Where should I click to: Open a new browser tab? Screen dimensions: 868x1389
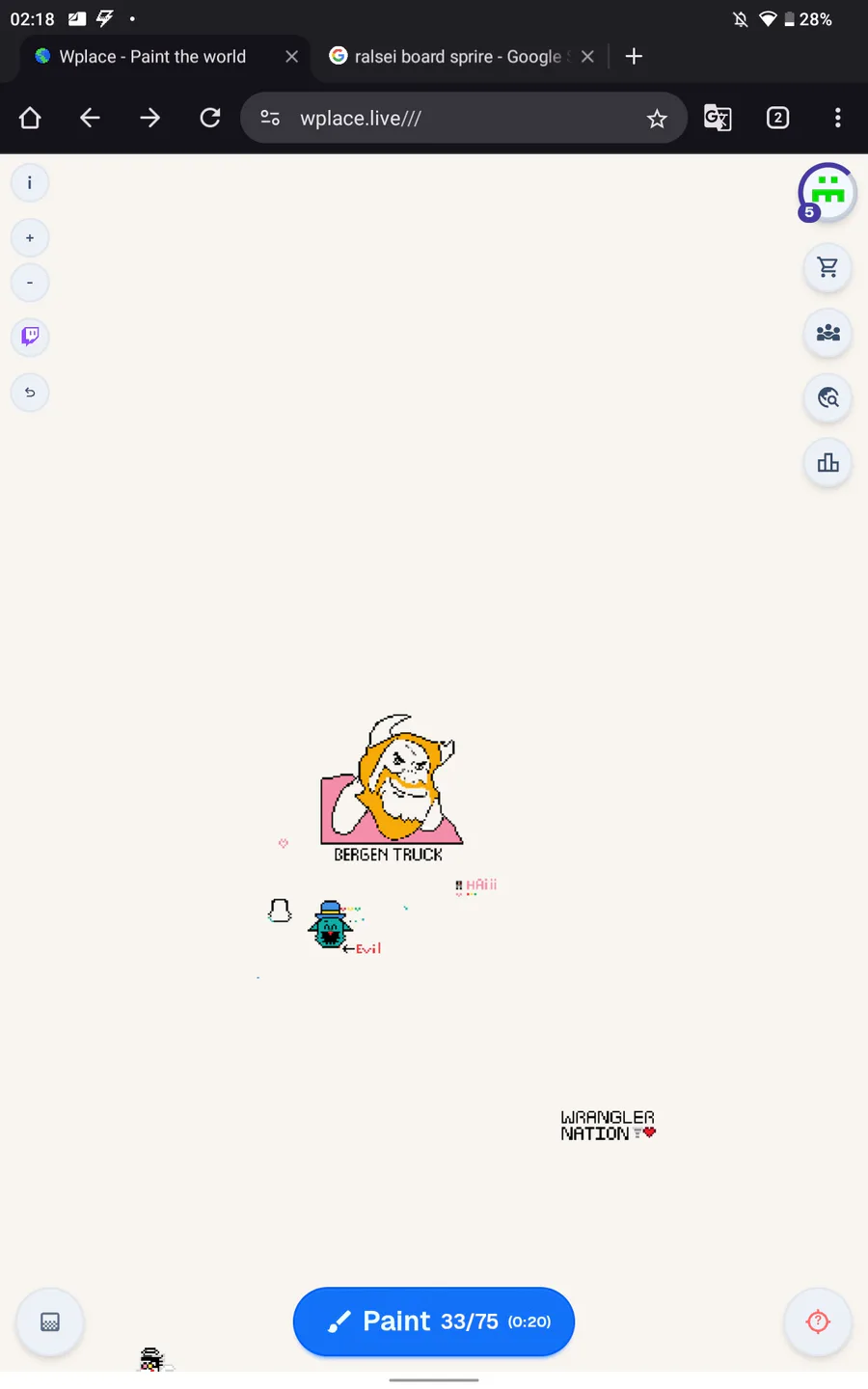[634, 57]
